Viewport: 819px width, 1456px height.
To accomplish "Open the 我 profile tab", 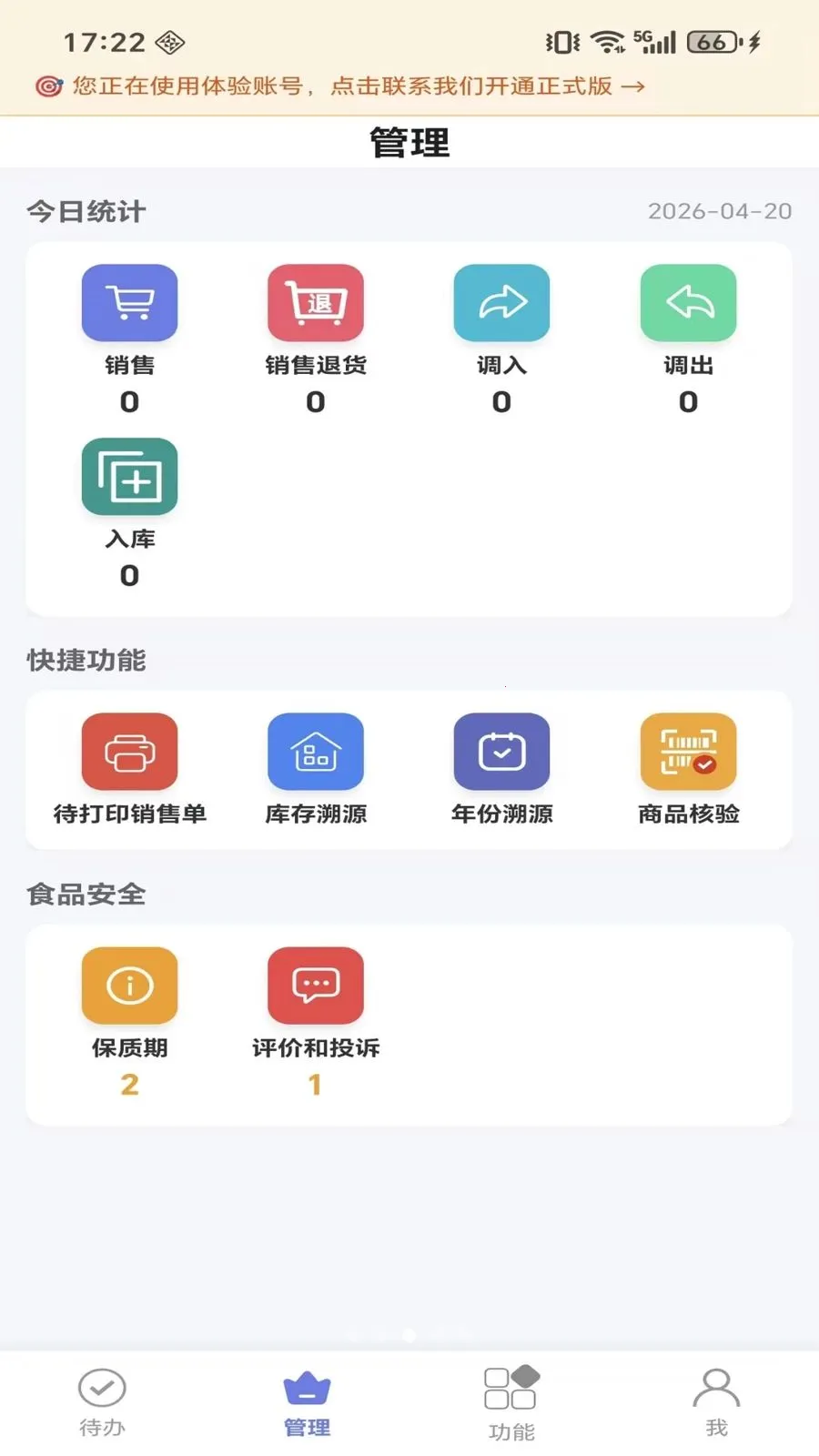I will coord(718,1401).
